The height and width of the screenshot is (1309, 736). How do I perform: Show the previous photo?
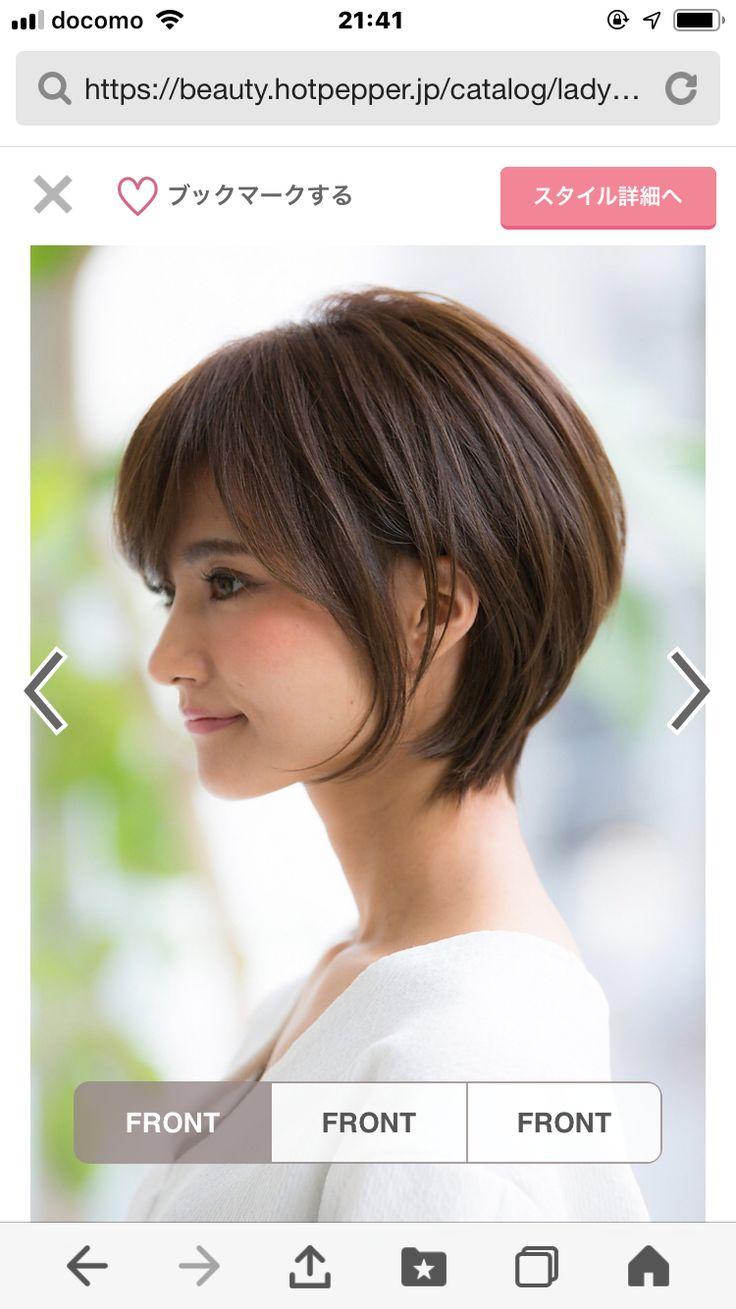click(46, 690)
